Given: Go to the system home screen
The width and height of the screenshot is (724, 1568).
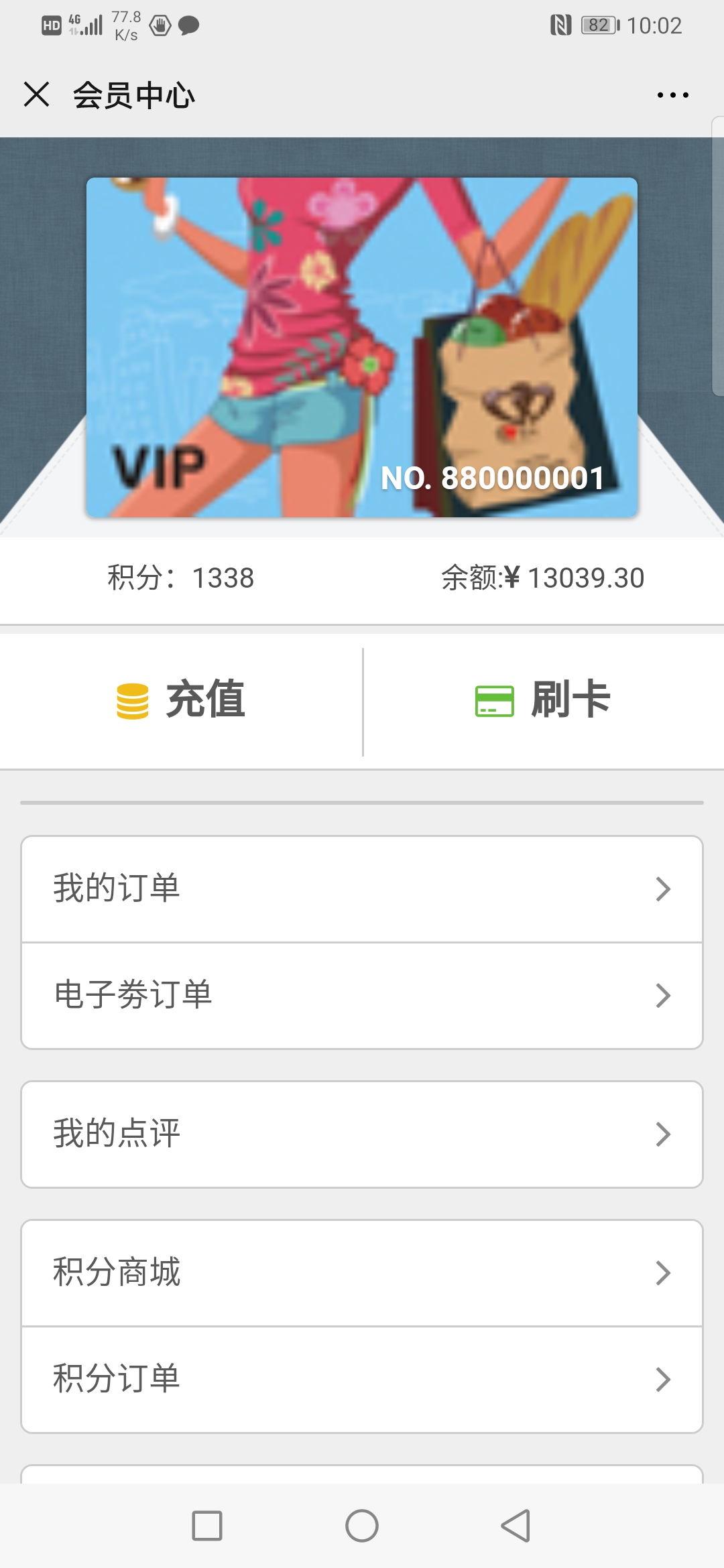Looking at the screenshot, I should click(x=362, y=1526).
